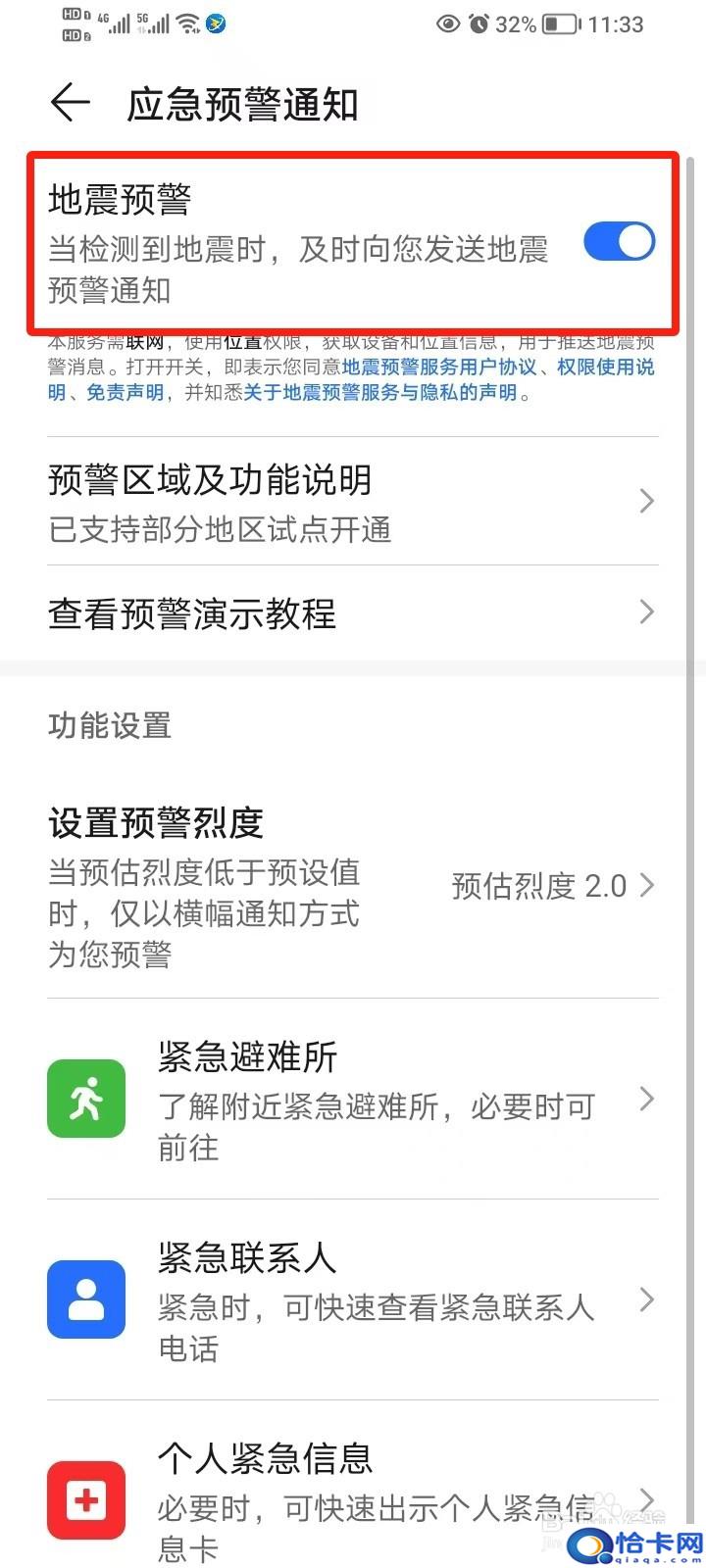Go back from 应急预警通知 page
This screenshot has height=1568, width=706.
[x=70, y=103]
